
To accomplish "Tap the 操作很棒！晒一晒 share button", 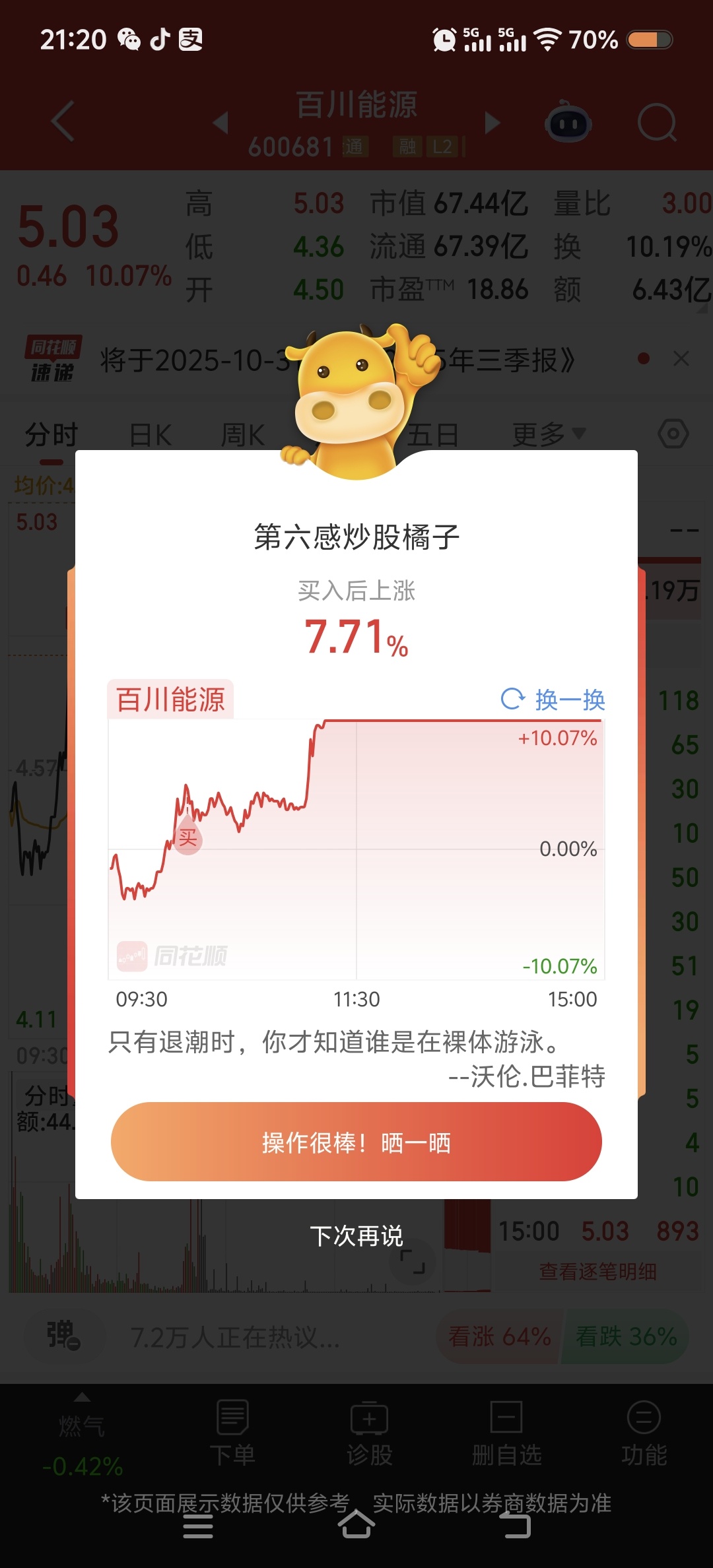I will tap(356, 1142).
